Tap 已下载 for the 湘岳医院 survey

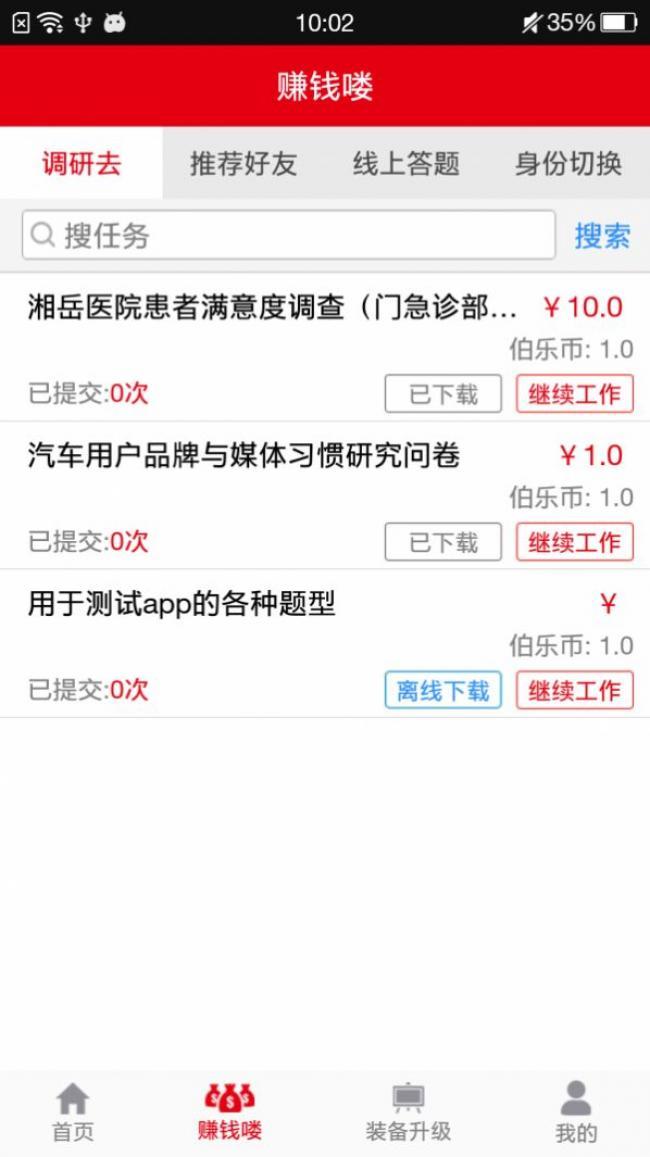point(443,394)
